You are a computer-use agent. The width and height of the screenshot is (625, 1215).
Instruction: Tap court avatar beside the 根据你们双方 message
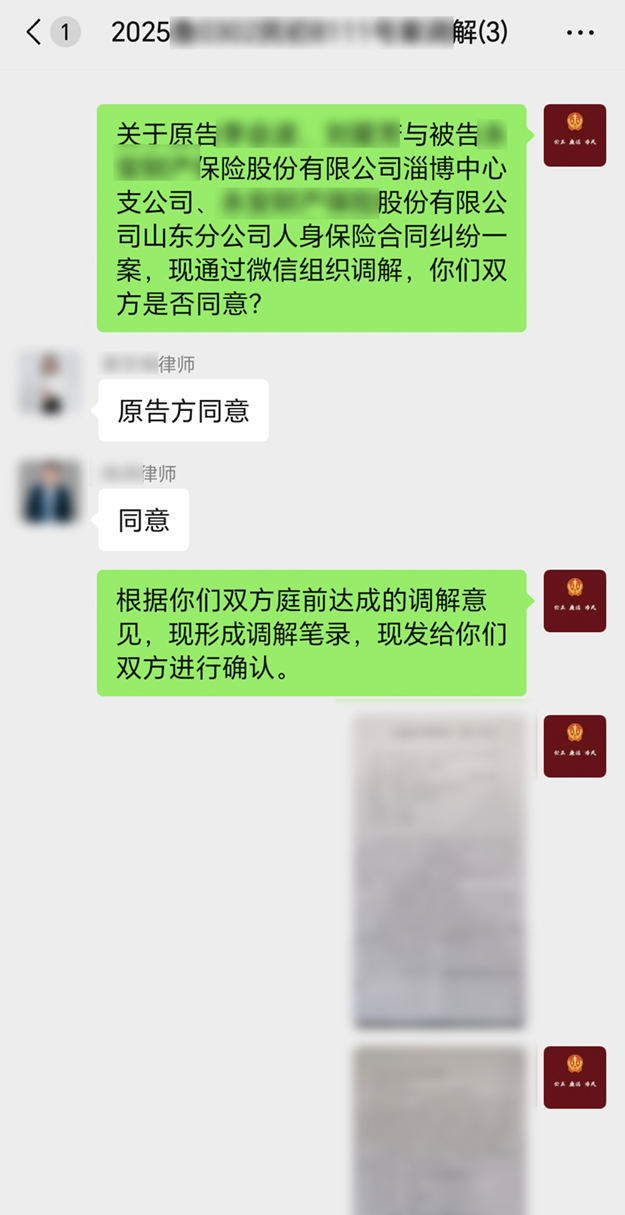click(x=574, y=601)
